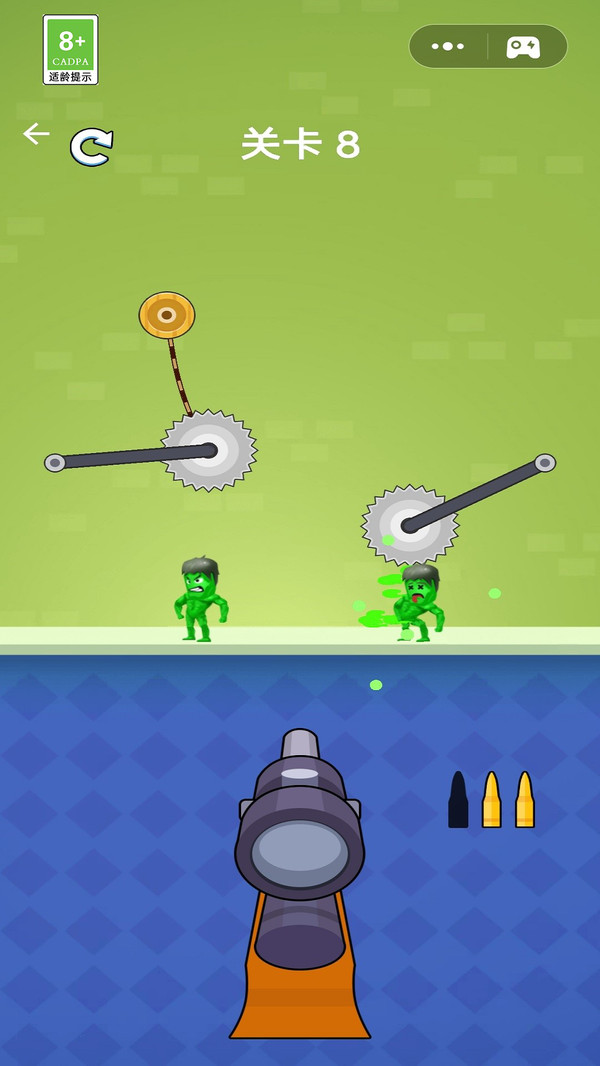
Task: Fire at the standing green zombie
Action: [x=200, y=599]
